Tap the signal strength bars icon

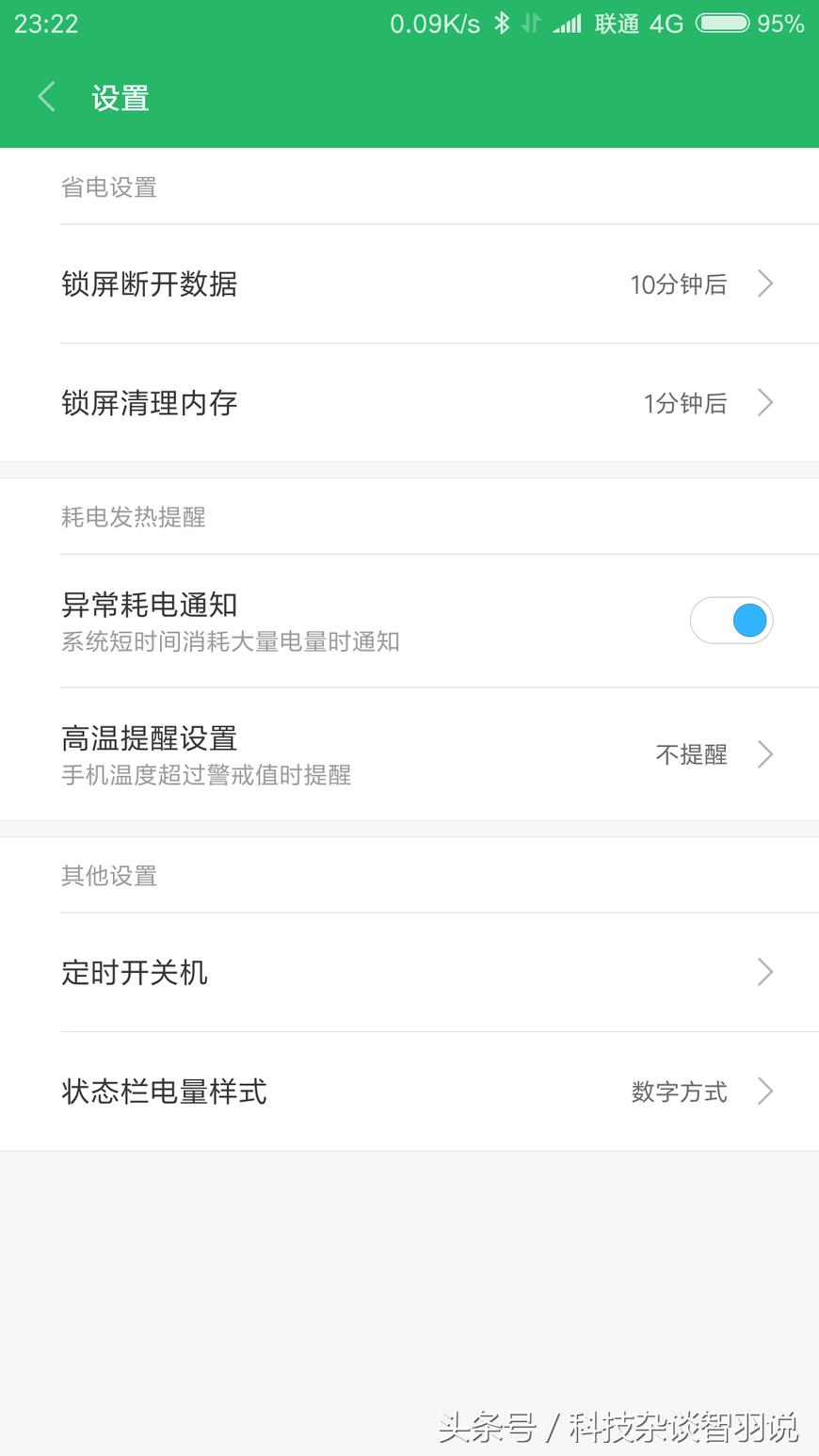click(567, 23)
